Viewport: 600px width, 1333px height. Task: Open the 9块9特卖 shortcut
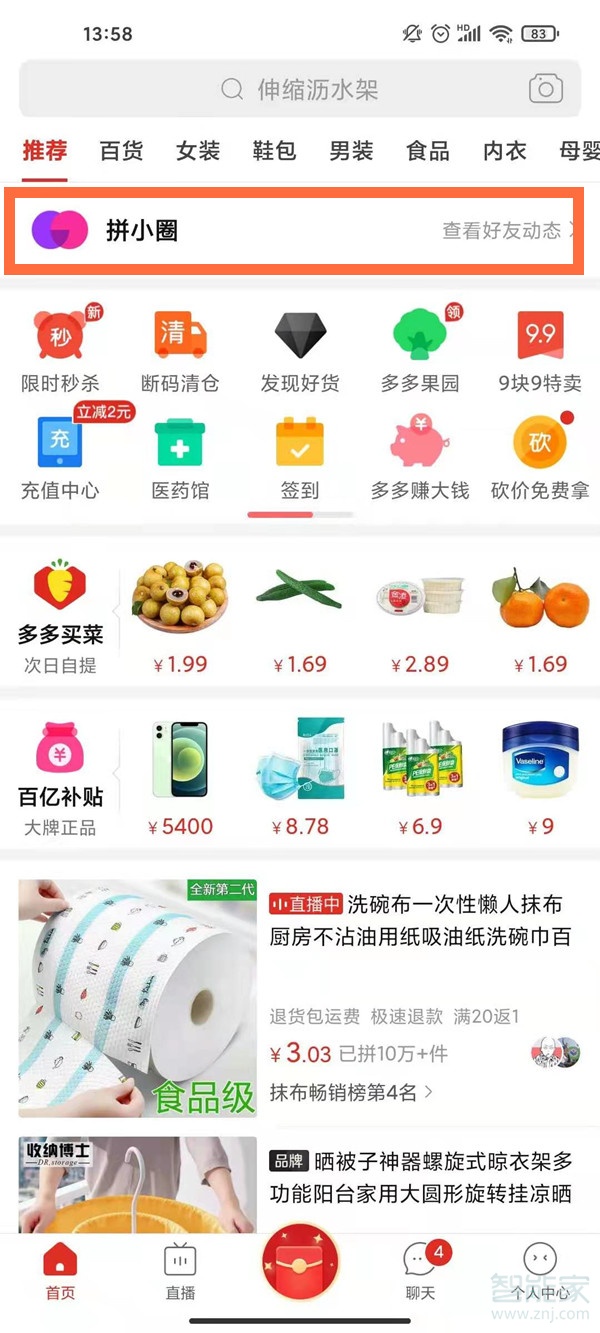tap(540, 350)
